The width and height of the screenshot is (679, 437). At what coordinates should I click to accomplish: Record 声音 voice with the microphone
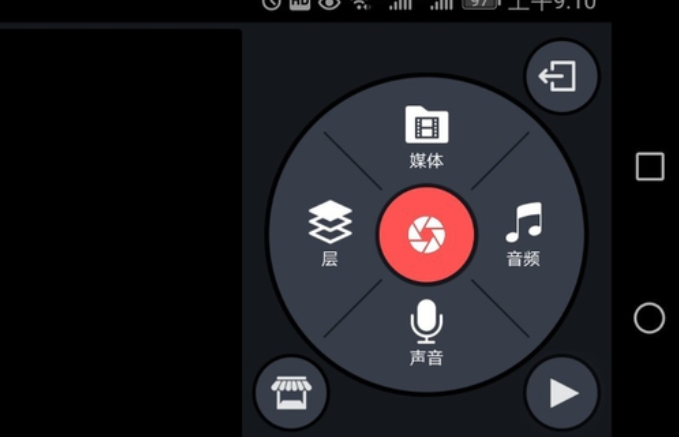[426, 331]
